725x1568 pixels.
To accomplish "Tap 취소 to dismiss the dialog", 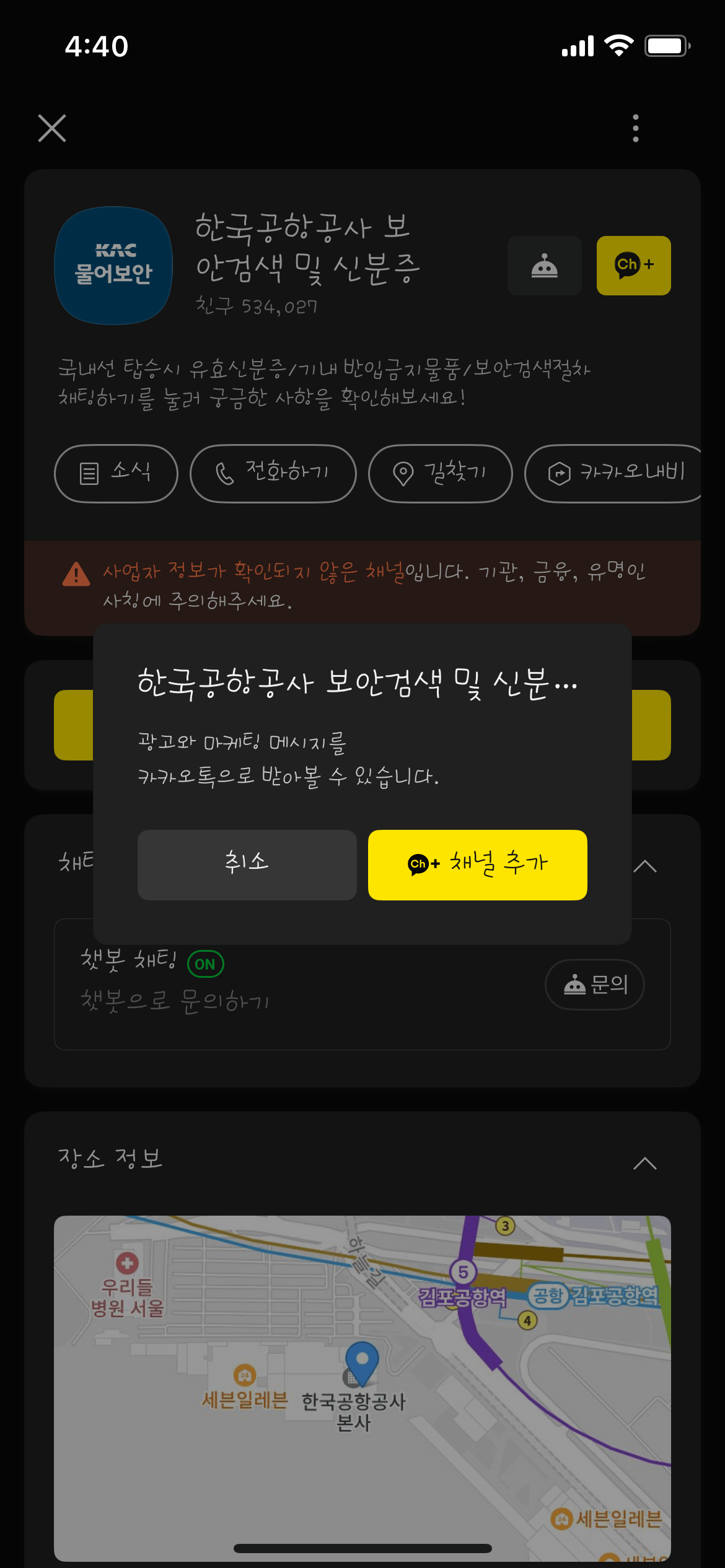I will tap(247, 865).
